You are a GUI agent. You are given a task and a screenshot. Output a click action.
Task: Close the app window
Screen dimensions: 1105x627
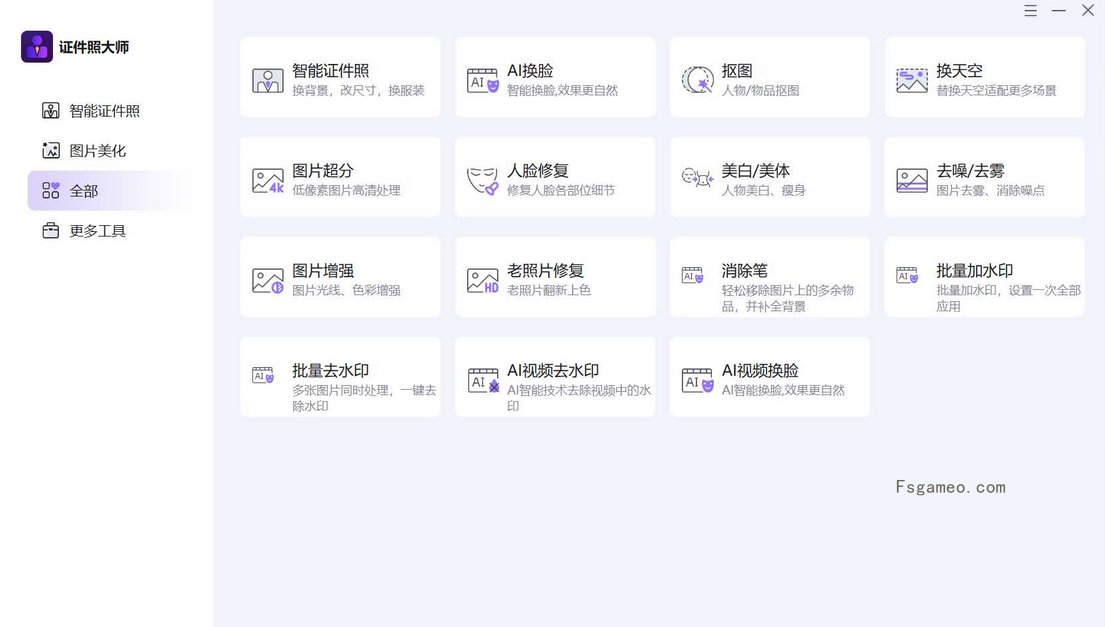1088,11
